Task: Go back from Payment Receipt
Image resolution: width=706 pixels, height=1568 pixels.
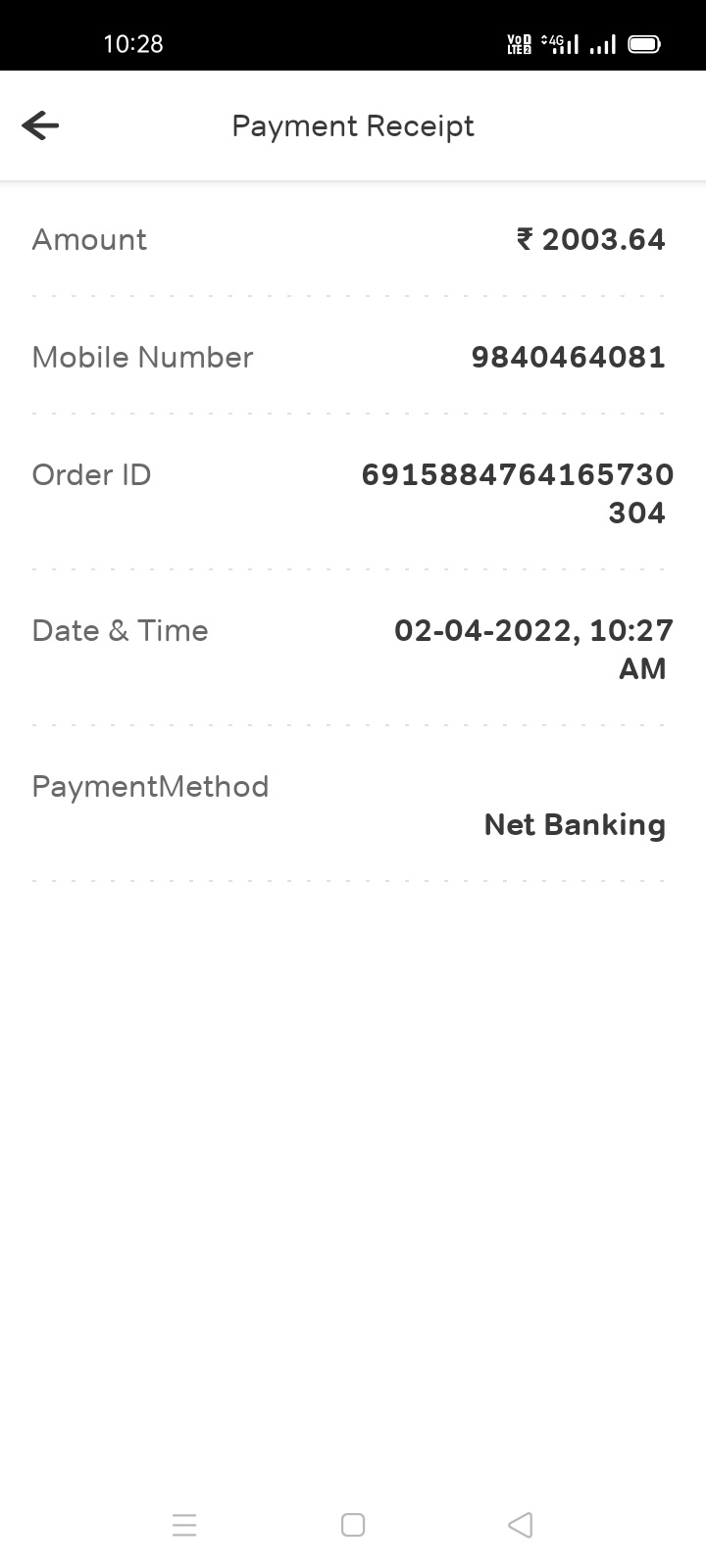Action: (x=40, y=125)
